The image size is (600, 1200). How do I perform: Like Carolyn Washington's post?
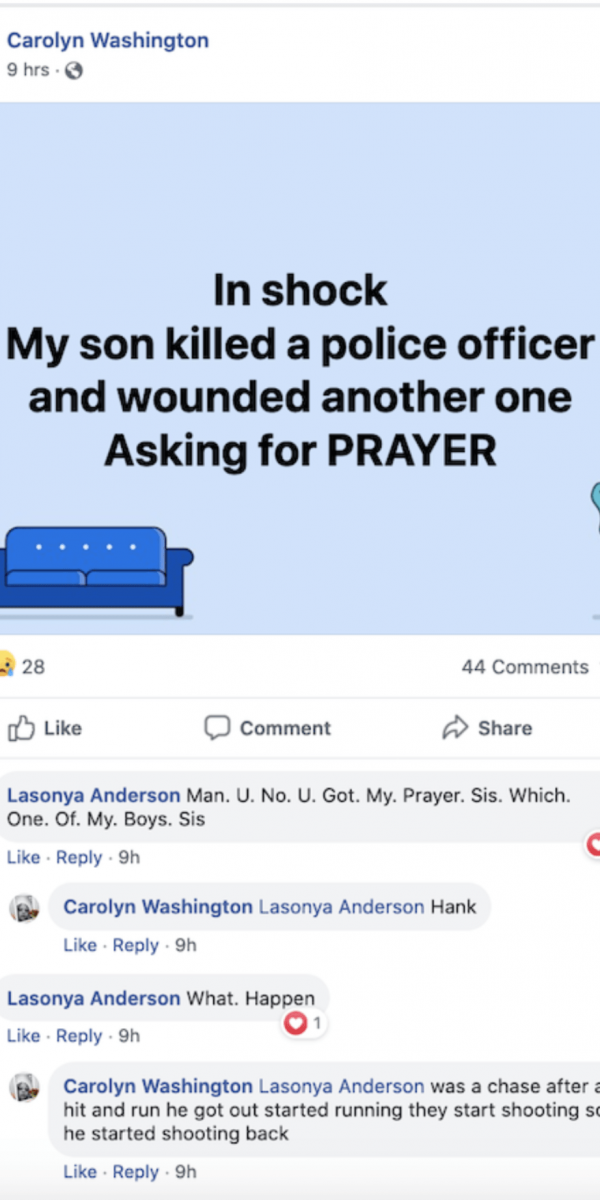point(45,728)
